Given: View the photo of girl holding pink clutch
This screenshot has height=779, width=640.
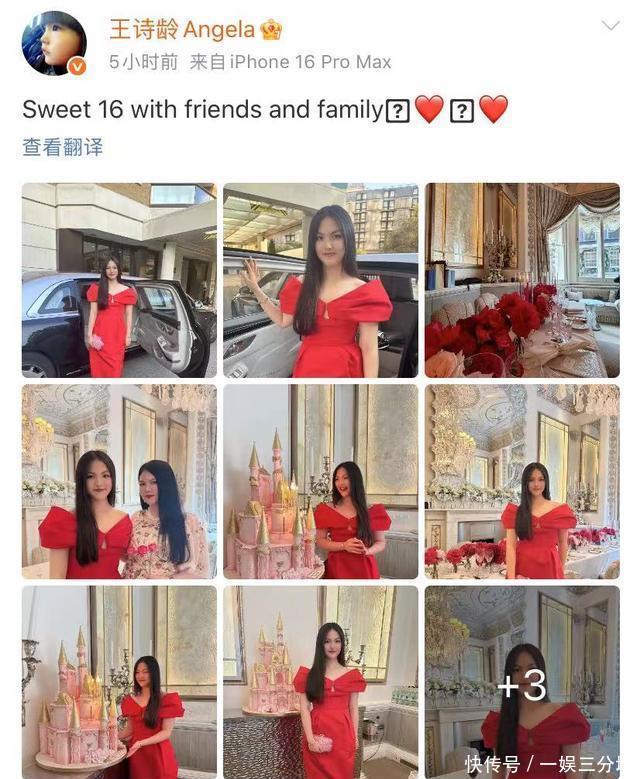Looking at the screenshot, I should [x=320, y=682].
